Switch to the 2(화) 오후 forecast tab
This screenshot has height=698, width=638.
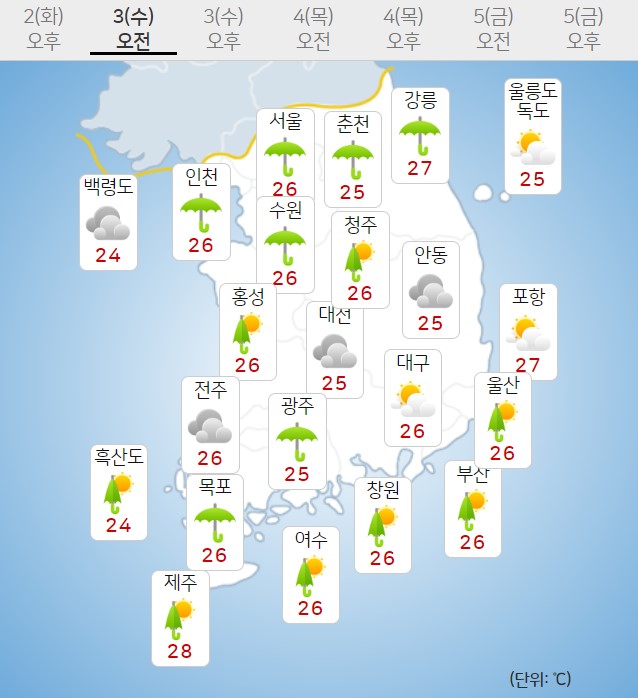pyautogui.click(x=43, y=28)
